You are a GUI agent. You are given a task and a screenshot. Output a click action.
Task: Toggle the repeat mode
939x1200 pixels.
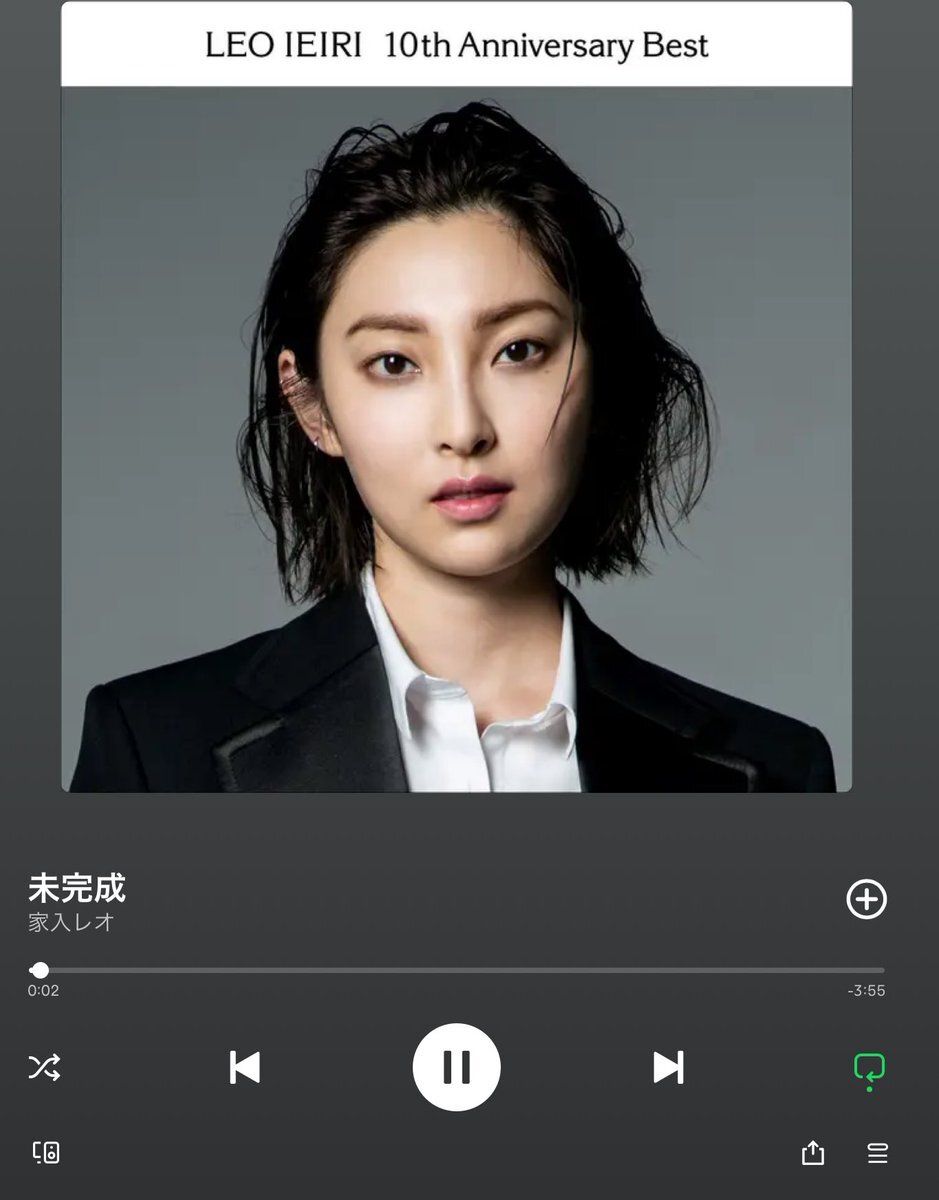coord(869,1068)
